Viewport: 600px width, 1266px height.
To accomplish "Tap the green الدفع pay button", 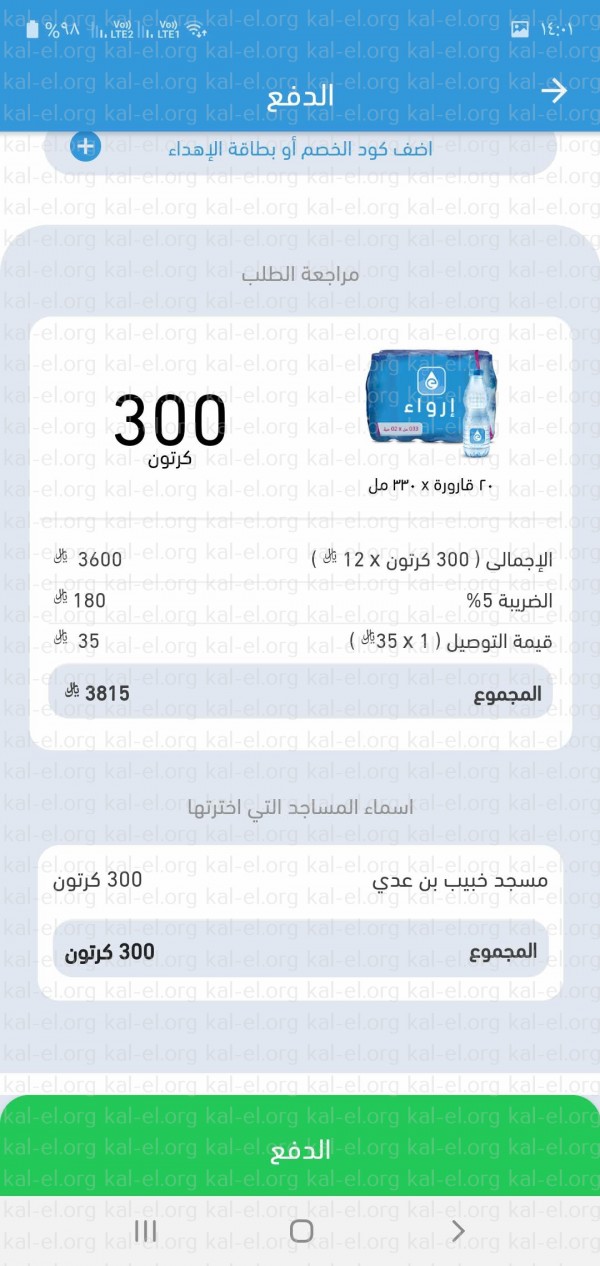I will click(300, 1146).
